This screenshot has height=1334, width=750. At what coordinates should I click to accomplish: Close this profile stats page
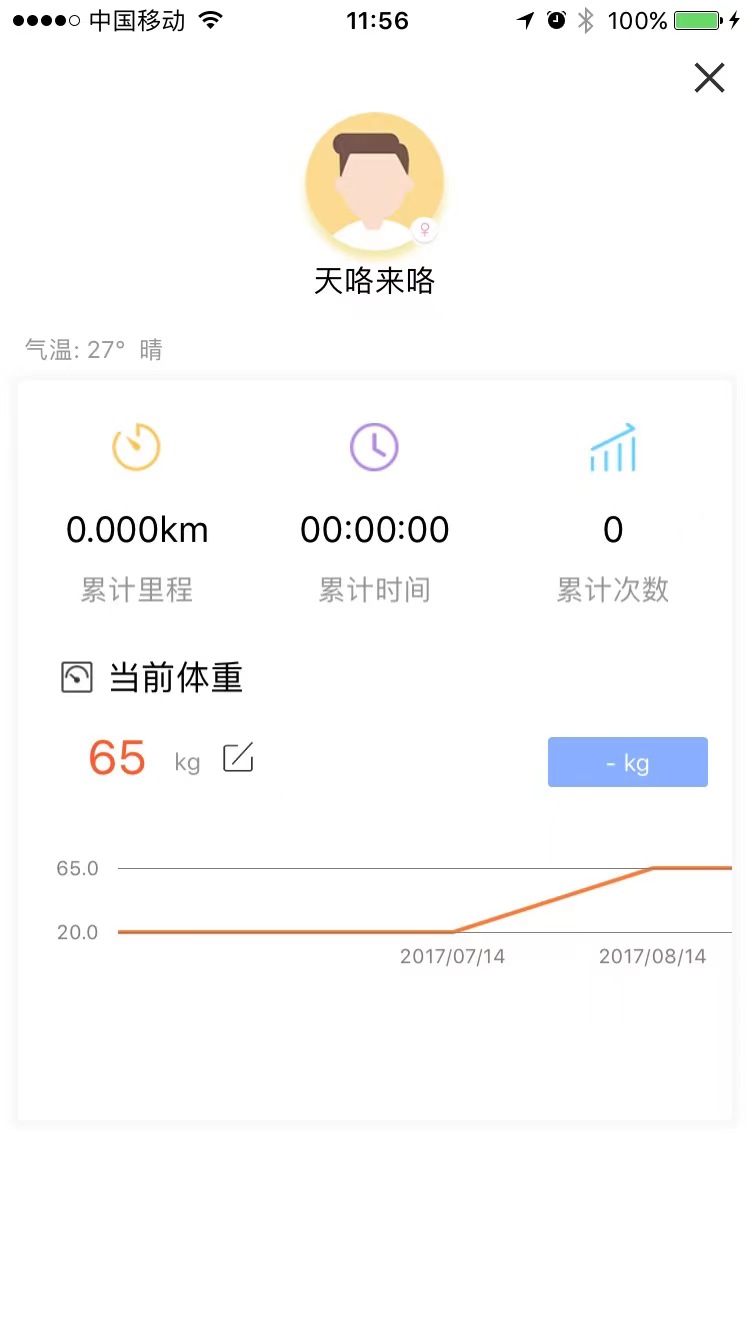(x=709, y=78)
